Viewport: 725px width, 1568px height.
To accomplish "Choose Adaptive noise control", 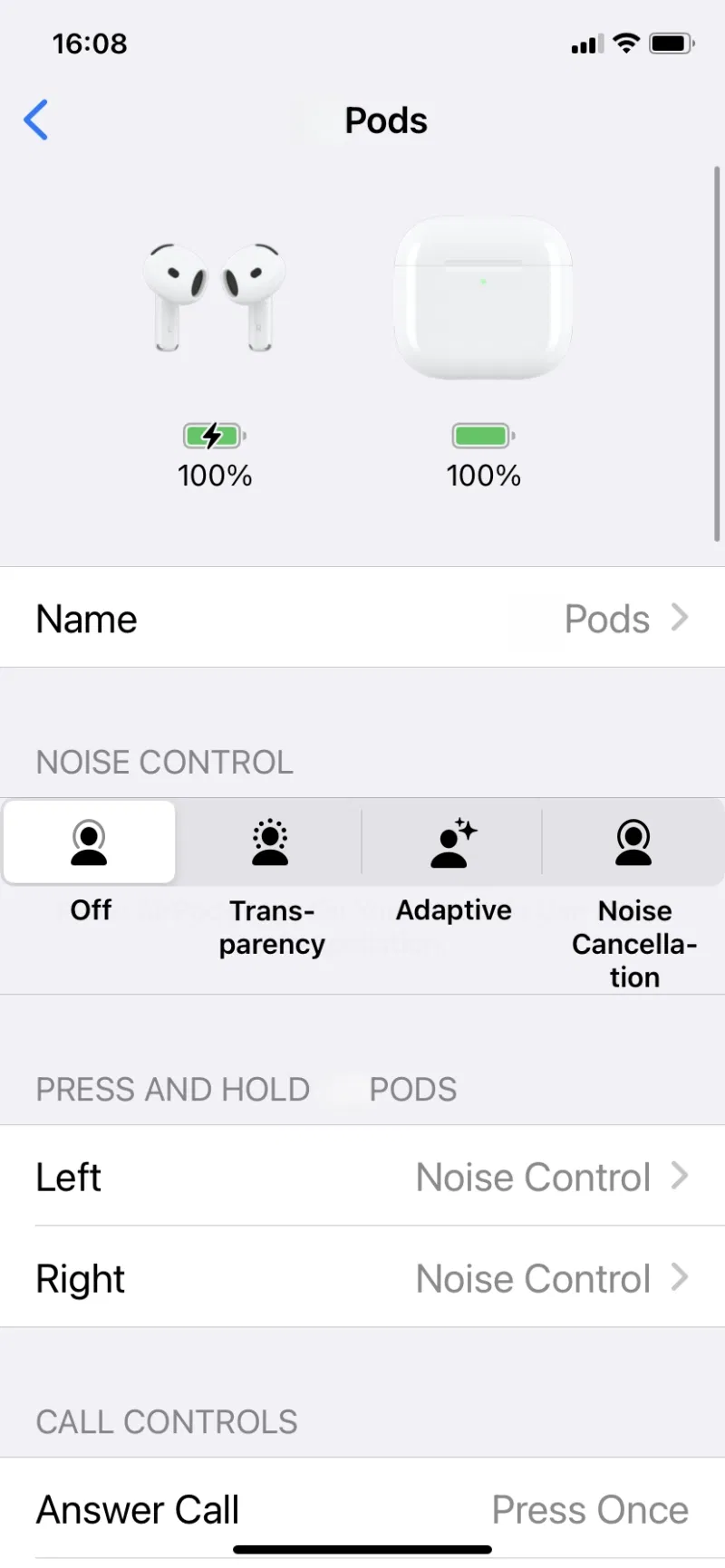I will click(452, 843).
